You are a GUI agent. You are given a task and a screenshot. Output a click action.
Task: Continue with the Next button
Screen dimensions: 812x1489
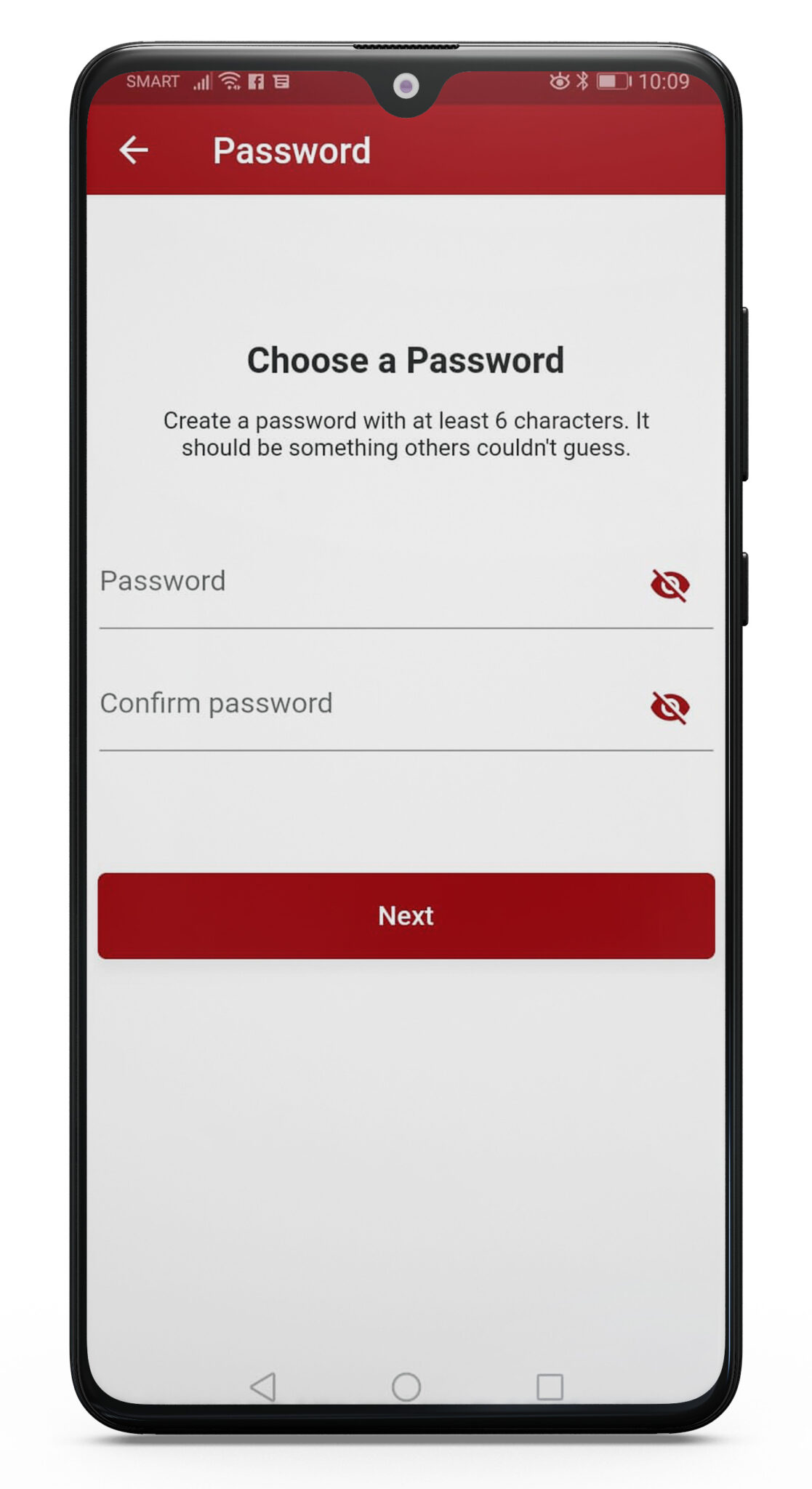coord(406,915)
